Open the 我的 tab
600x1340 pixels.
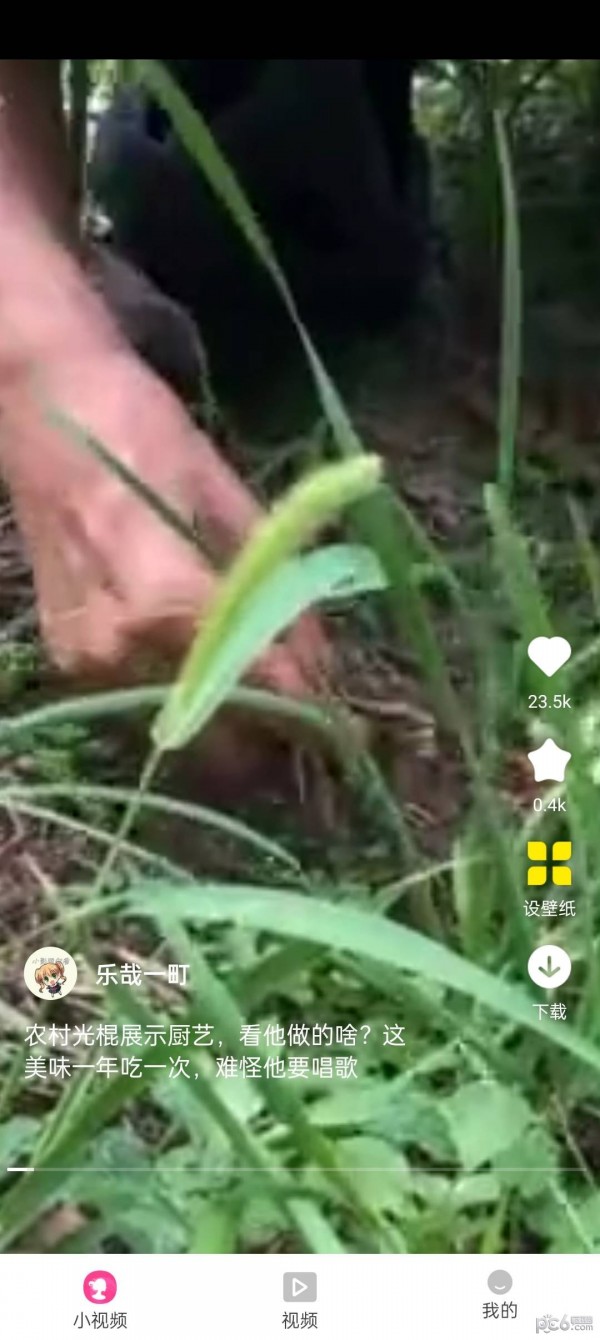(499, 1295)
